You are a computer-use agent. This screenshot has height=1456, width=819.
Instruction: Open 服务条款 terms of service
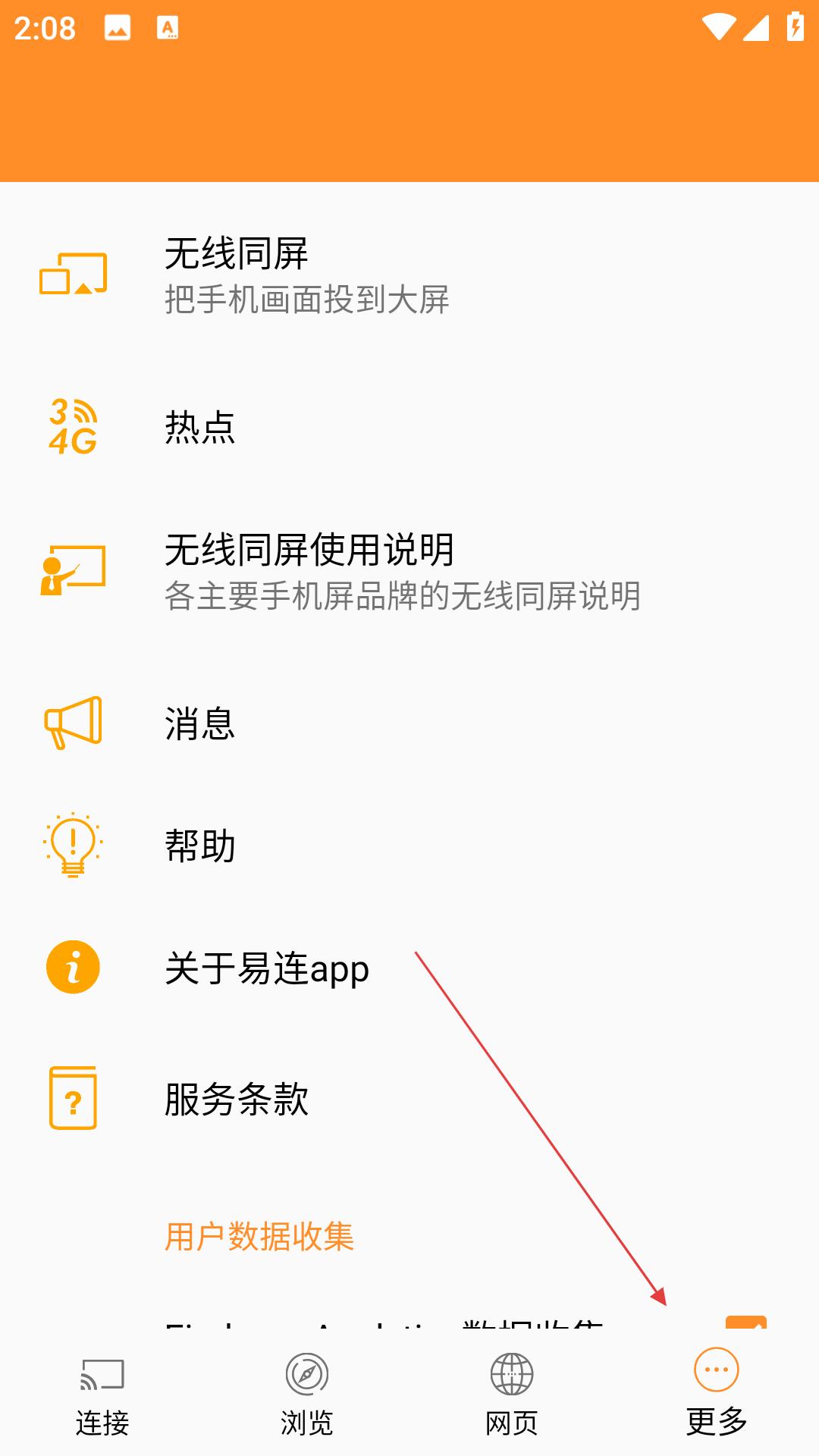point(409,1099)
